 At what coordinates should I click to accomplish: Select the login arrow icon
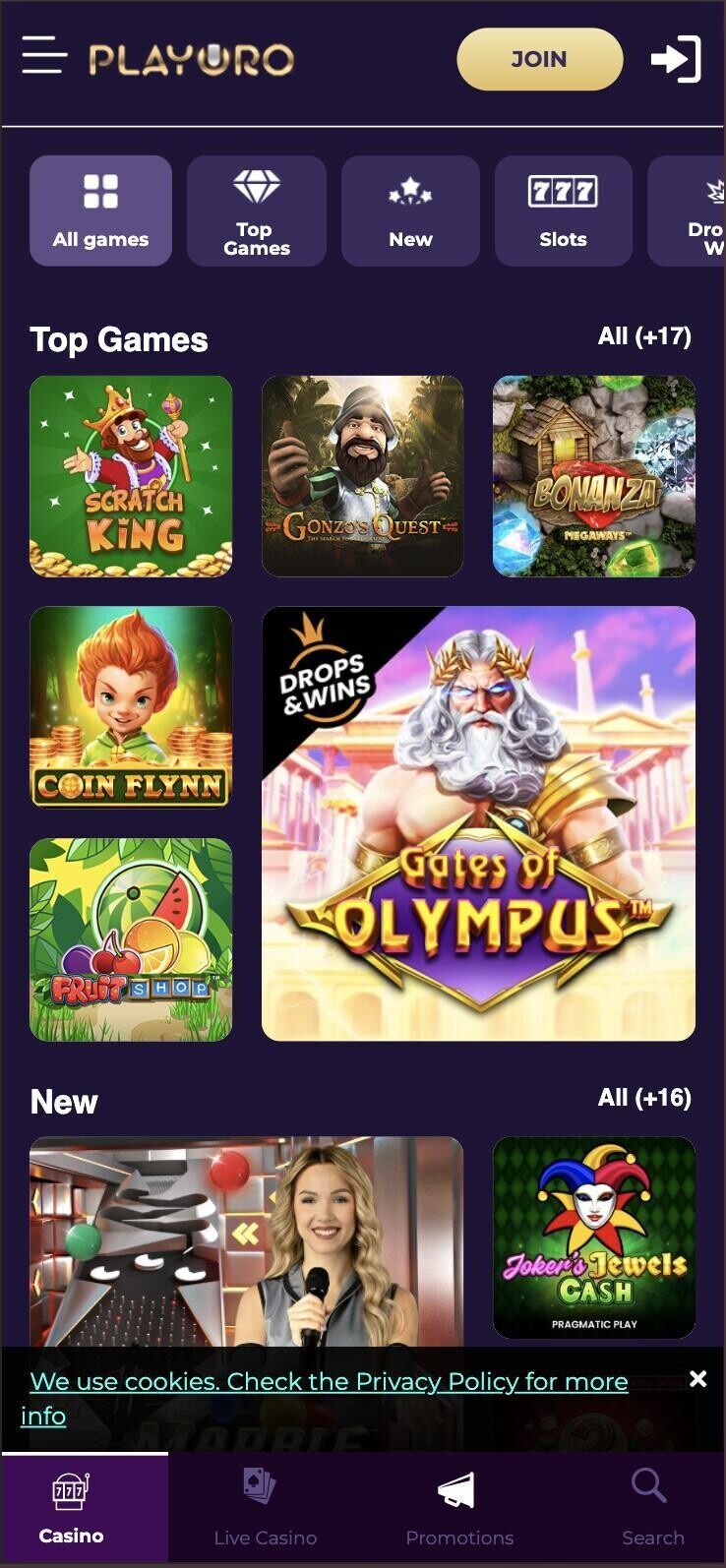click(674, 59)
